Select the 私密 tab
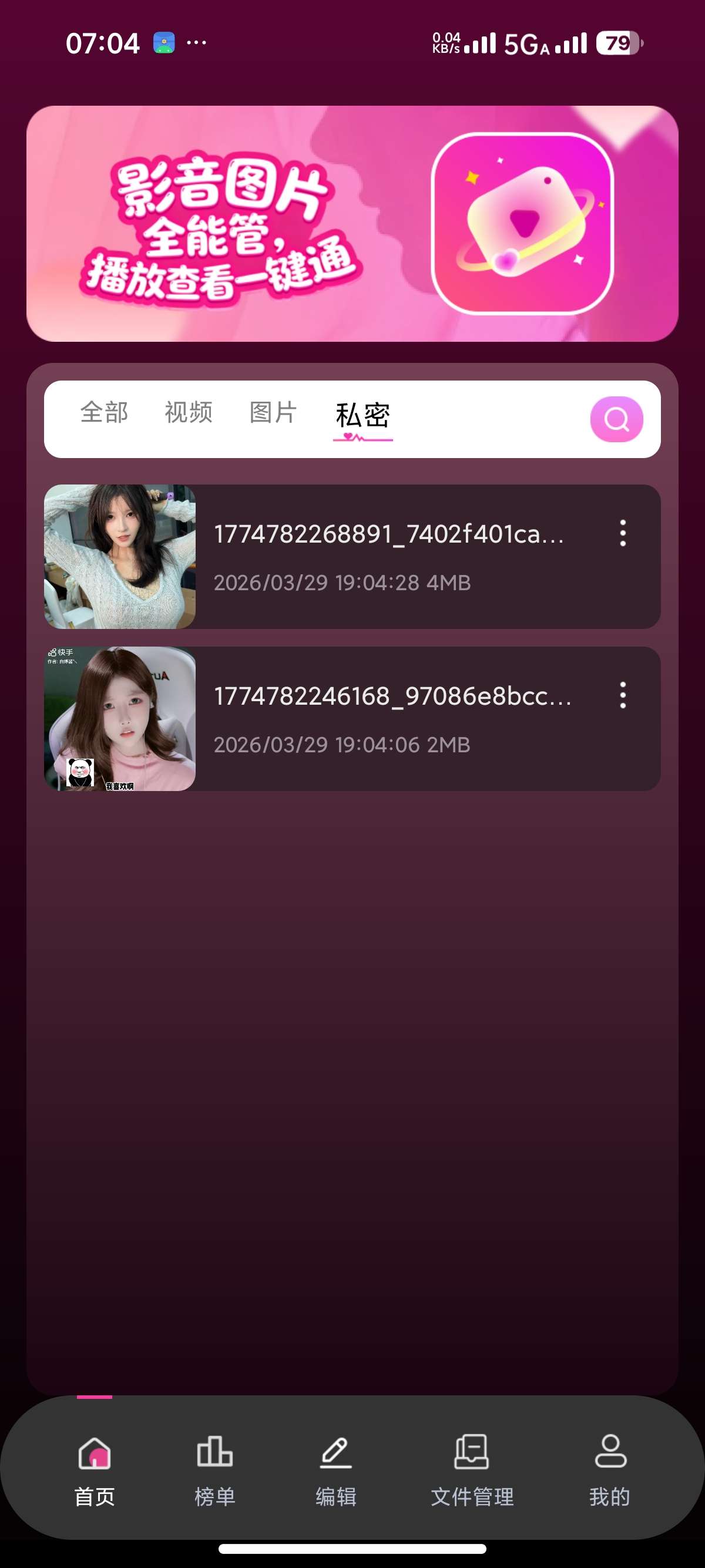Image resolution: width=705 pixels, height=1568 pixels. point(362,416)
